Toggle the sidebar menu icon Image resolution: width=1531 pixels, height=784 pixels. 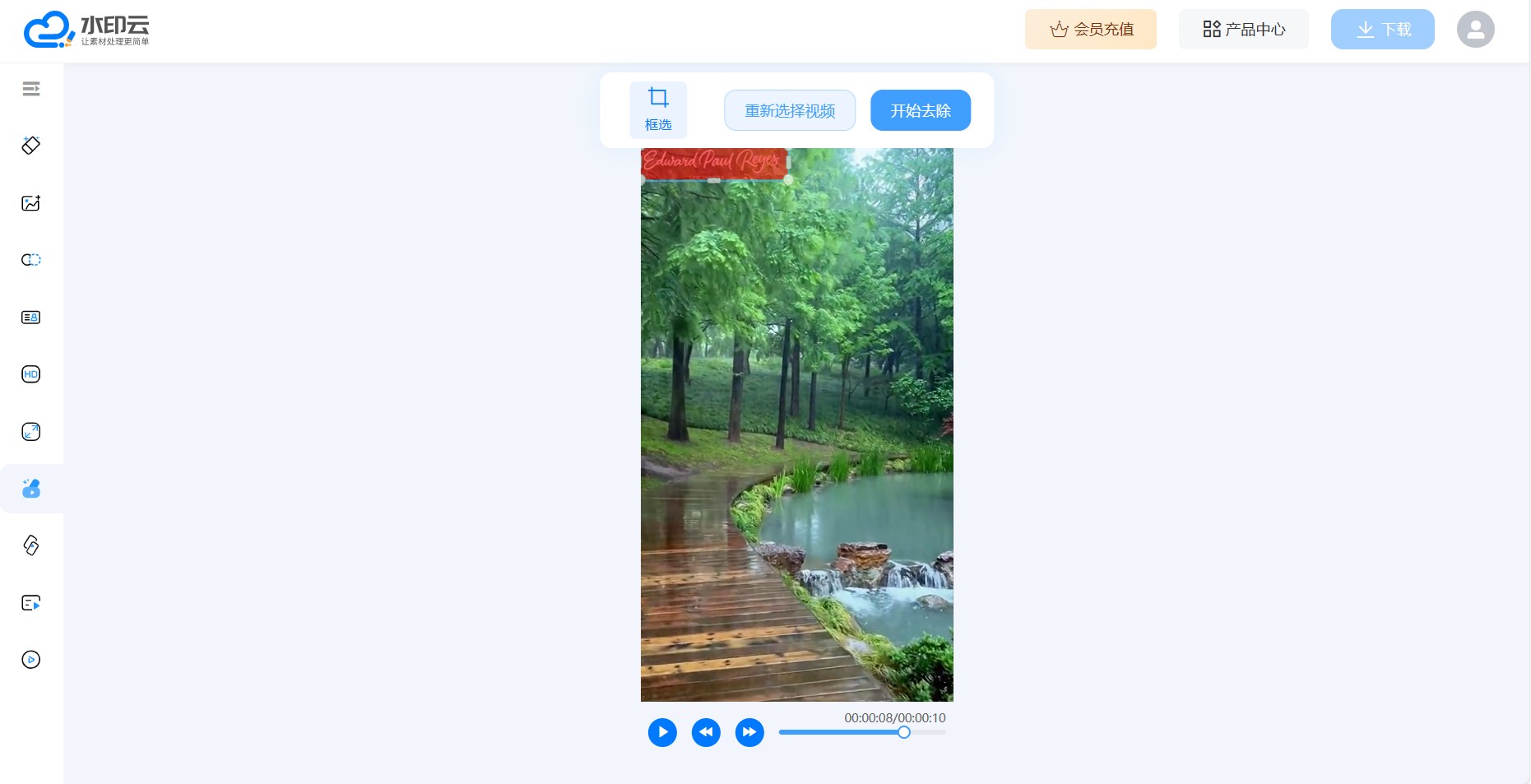tap(31, 89)
